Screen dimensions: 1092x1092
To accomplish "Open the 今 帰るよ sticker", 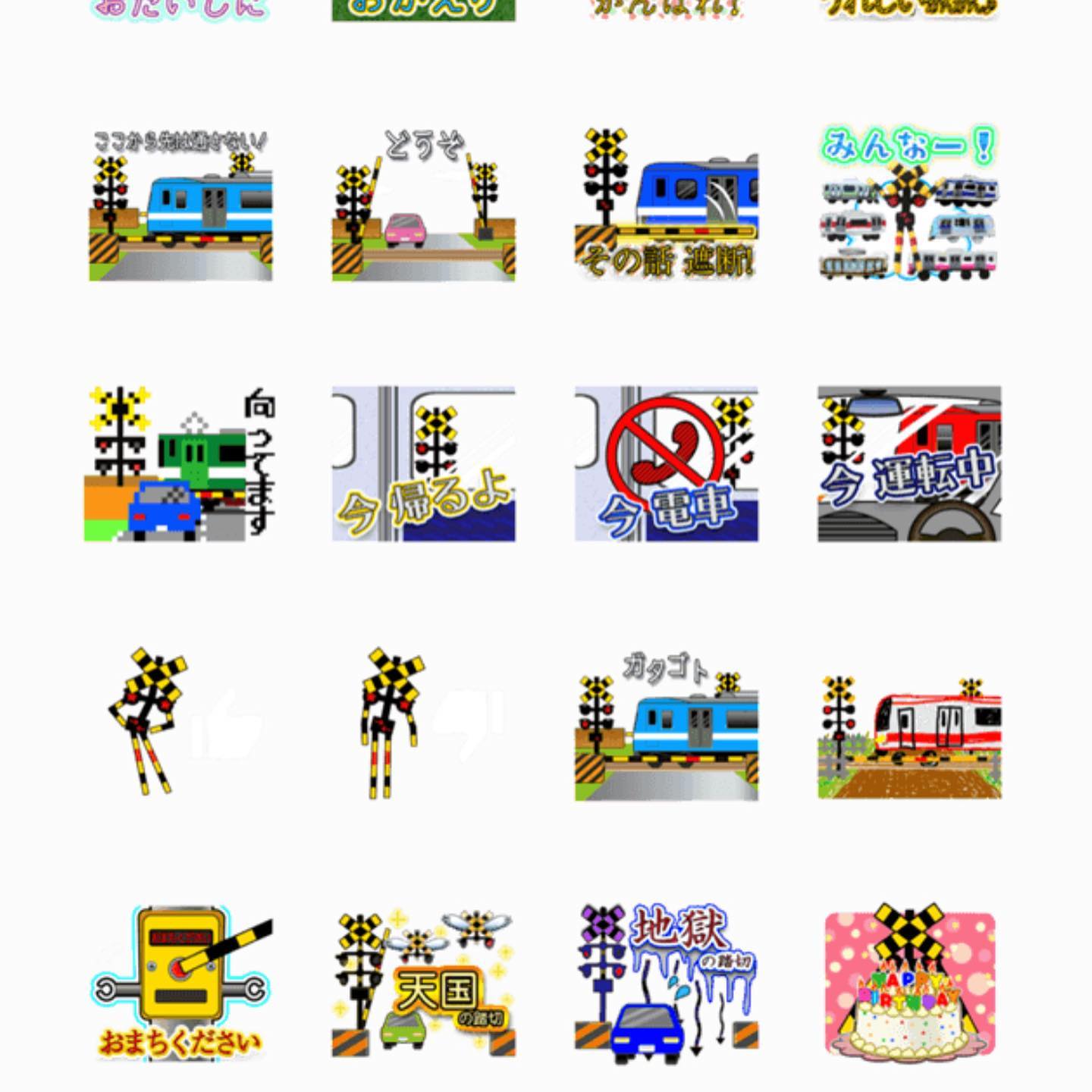I will (x=423, y=464).
